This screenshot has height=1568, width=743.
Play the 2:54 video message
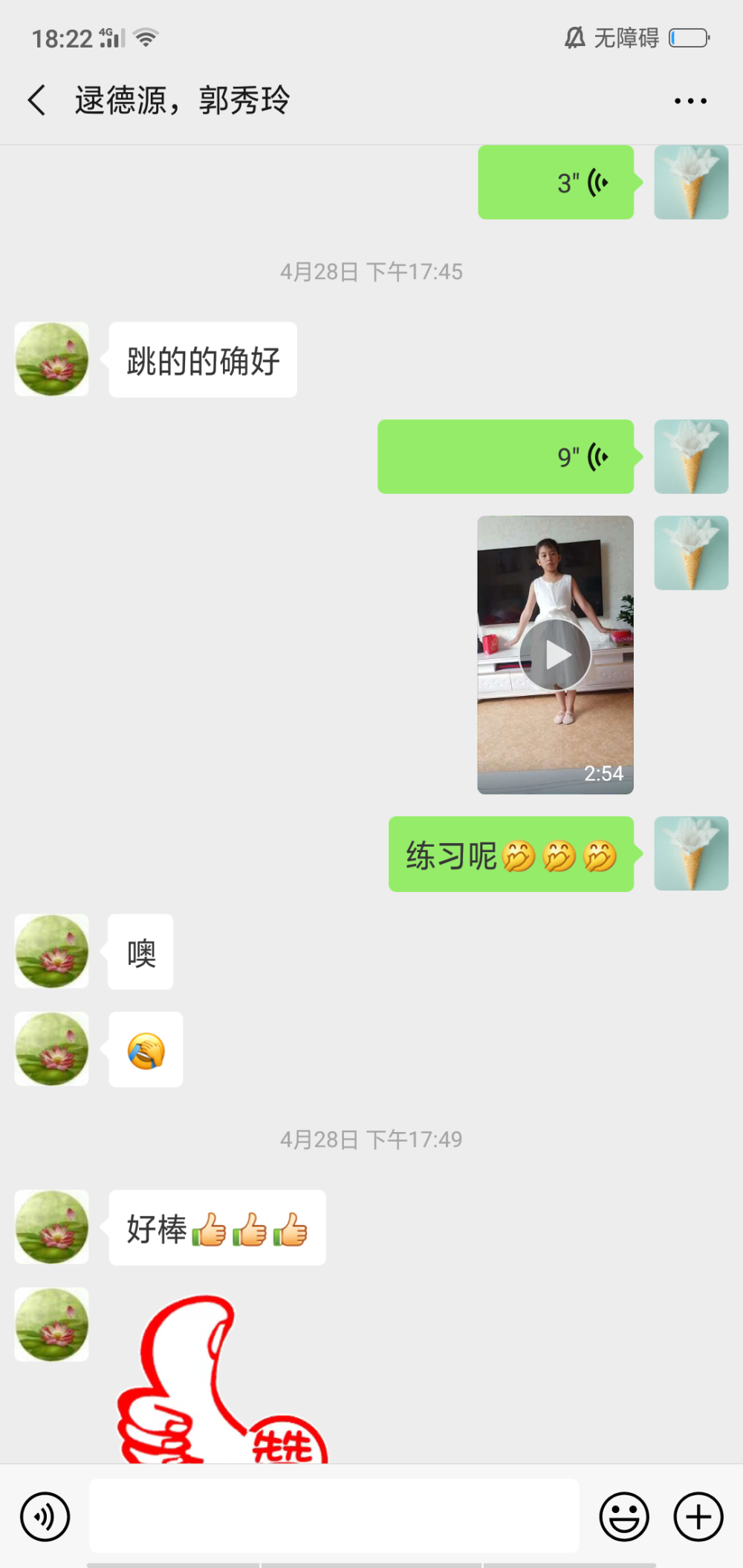555,655
